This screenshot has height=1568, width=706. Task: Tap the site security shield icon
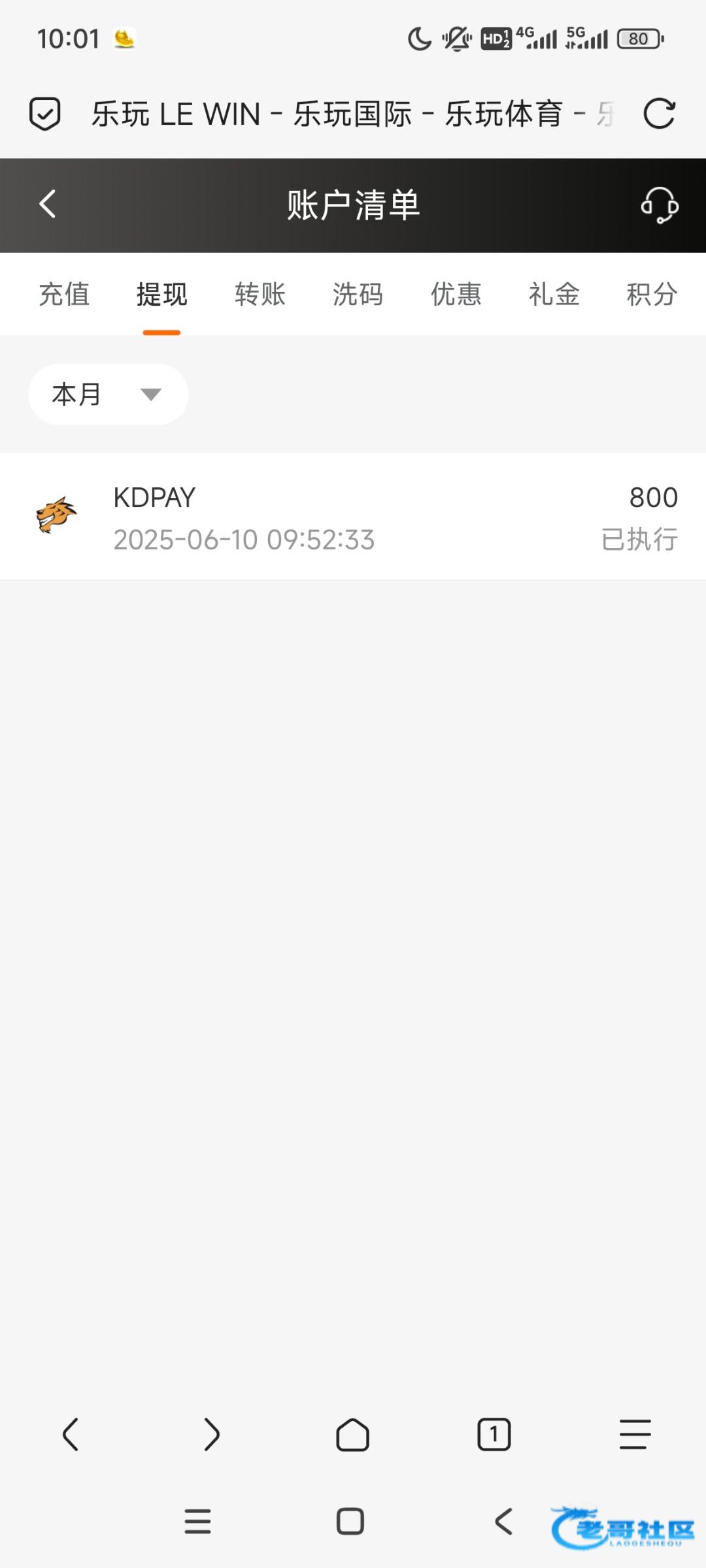[45, 114]
